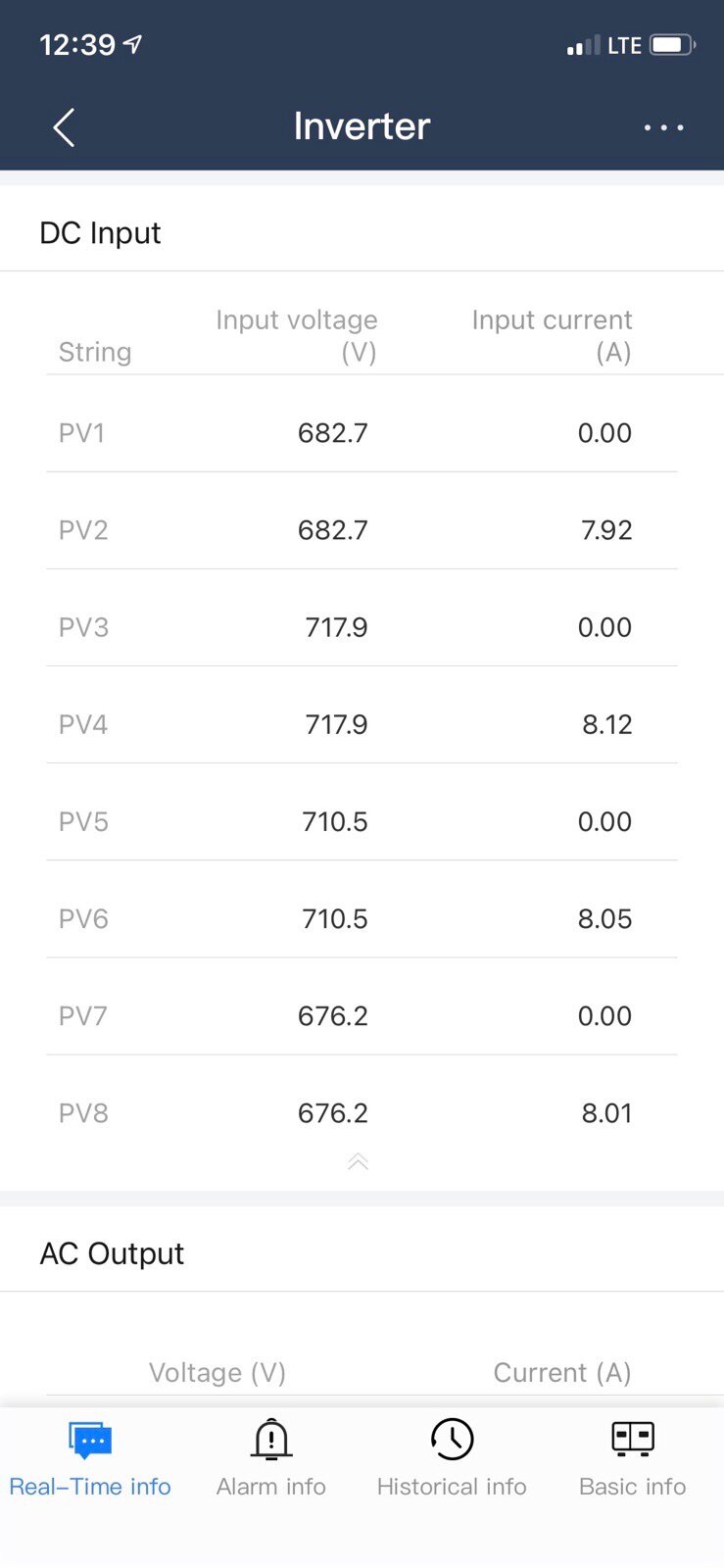Image resolution: width=724 pixels, height=1568 pixels.
Task: Switch to the Alarm info tab
Action: (x=271, y=1459)
